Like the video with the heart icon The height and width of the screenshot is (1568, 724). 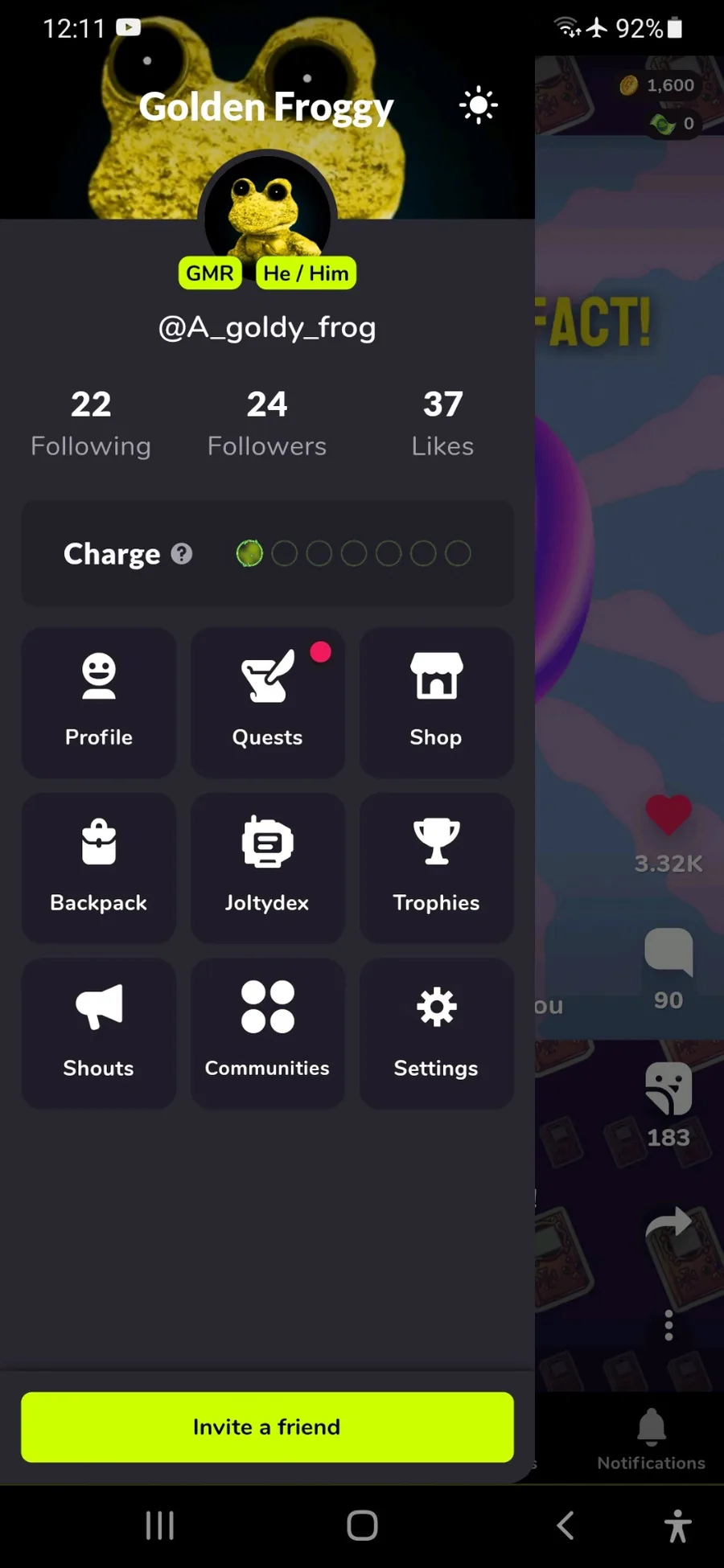pyautogui.click(x=668, y=815)
